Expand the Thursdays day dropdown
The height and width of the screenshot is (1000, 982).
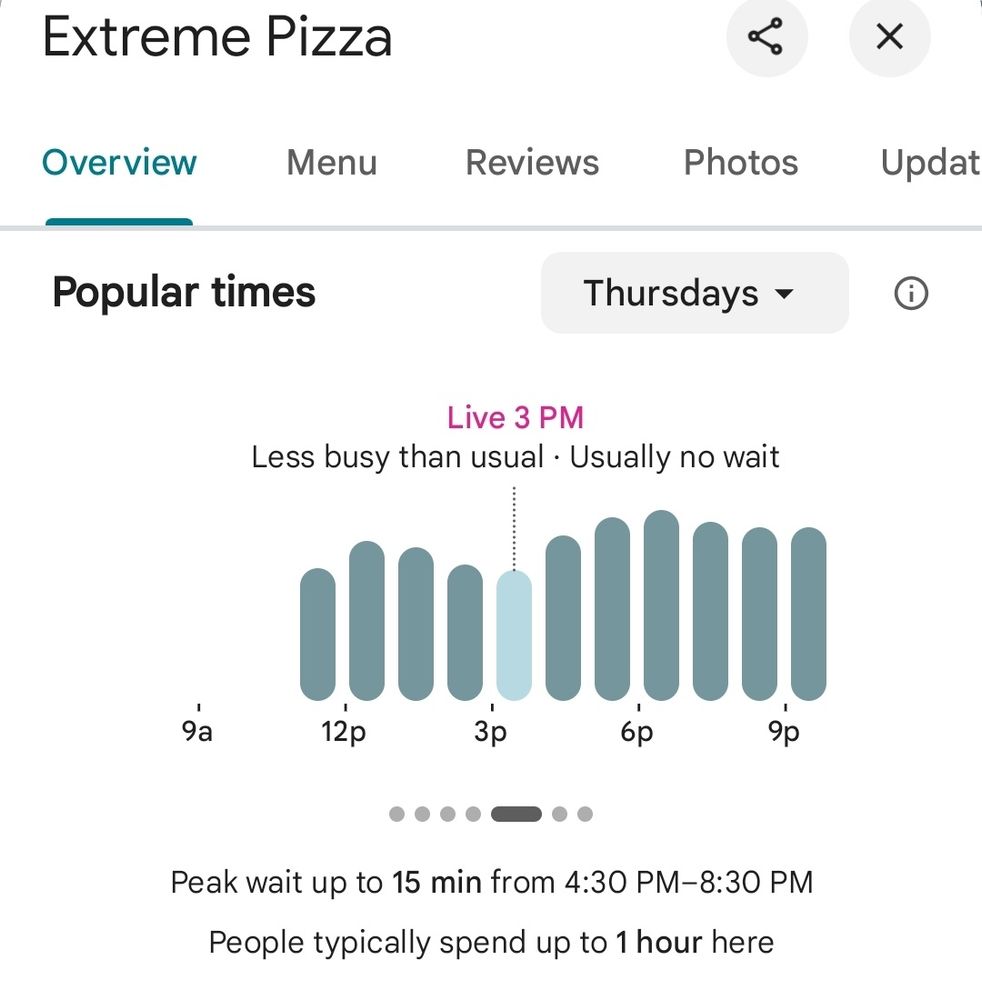(694, 293)
